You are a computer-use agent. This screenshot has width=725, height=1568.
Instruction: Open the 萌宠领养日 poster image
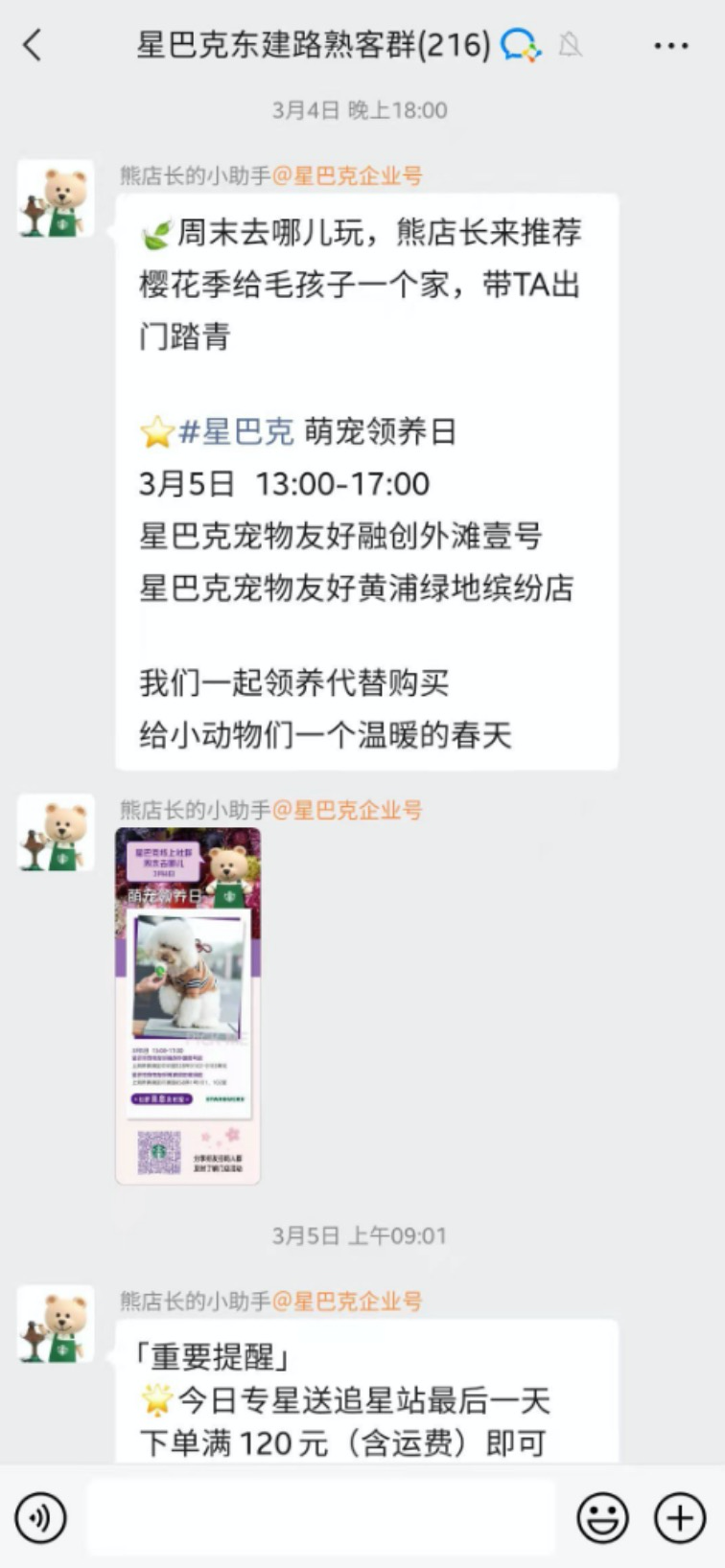(x=188, y=1005)
